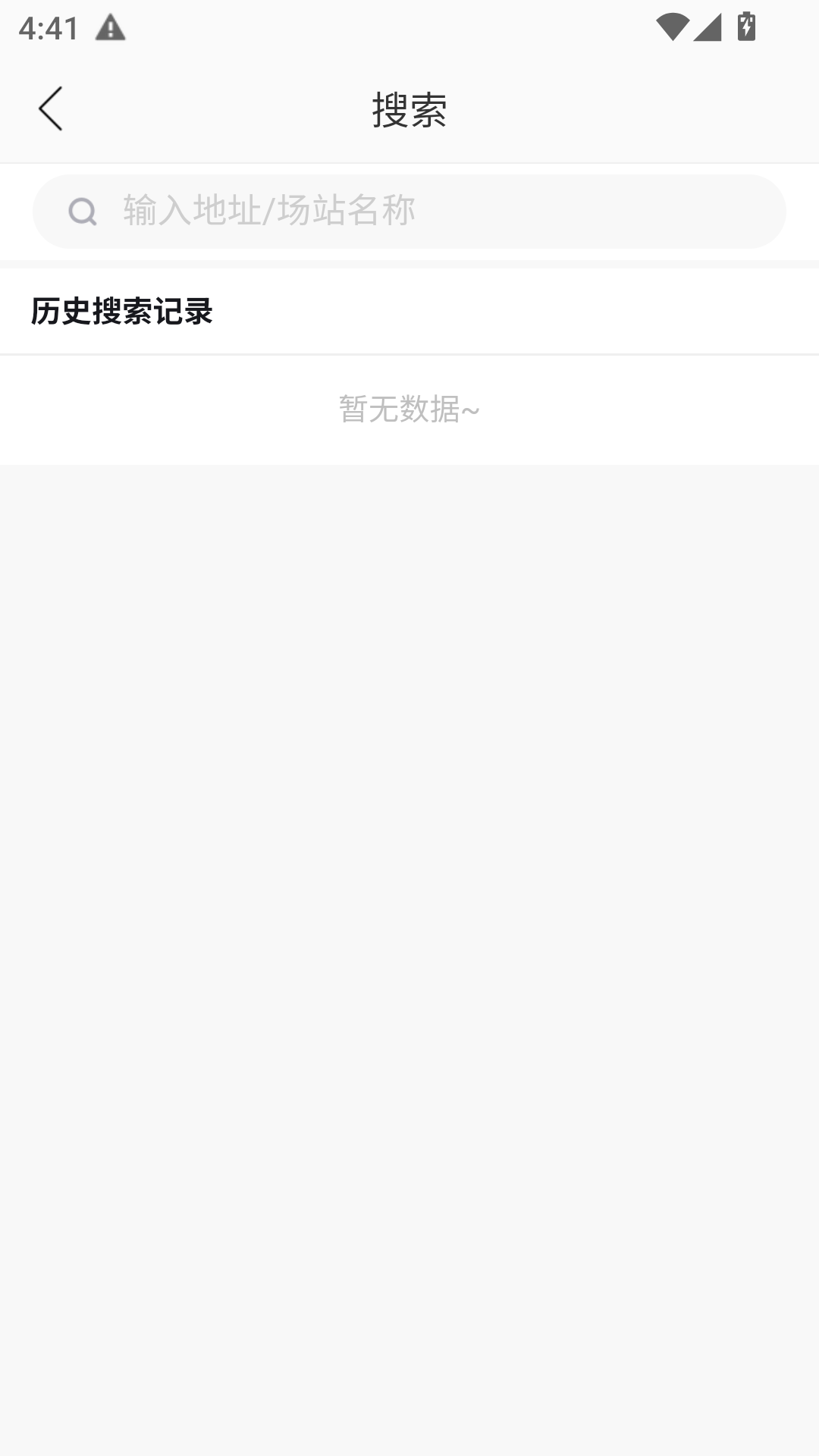Click the battery charging icon
Image resolution: width=819 pixels, height=1456 pixels.
click(x=747, y=25)
